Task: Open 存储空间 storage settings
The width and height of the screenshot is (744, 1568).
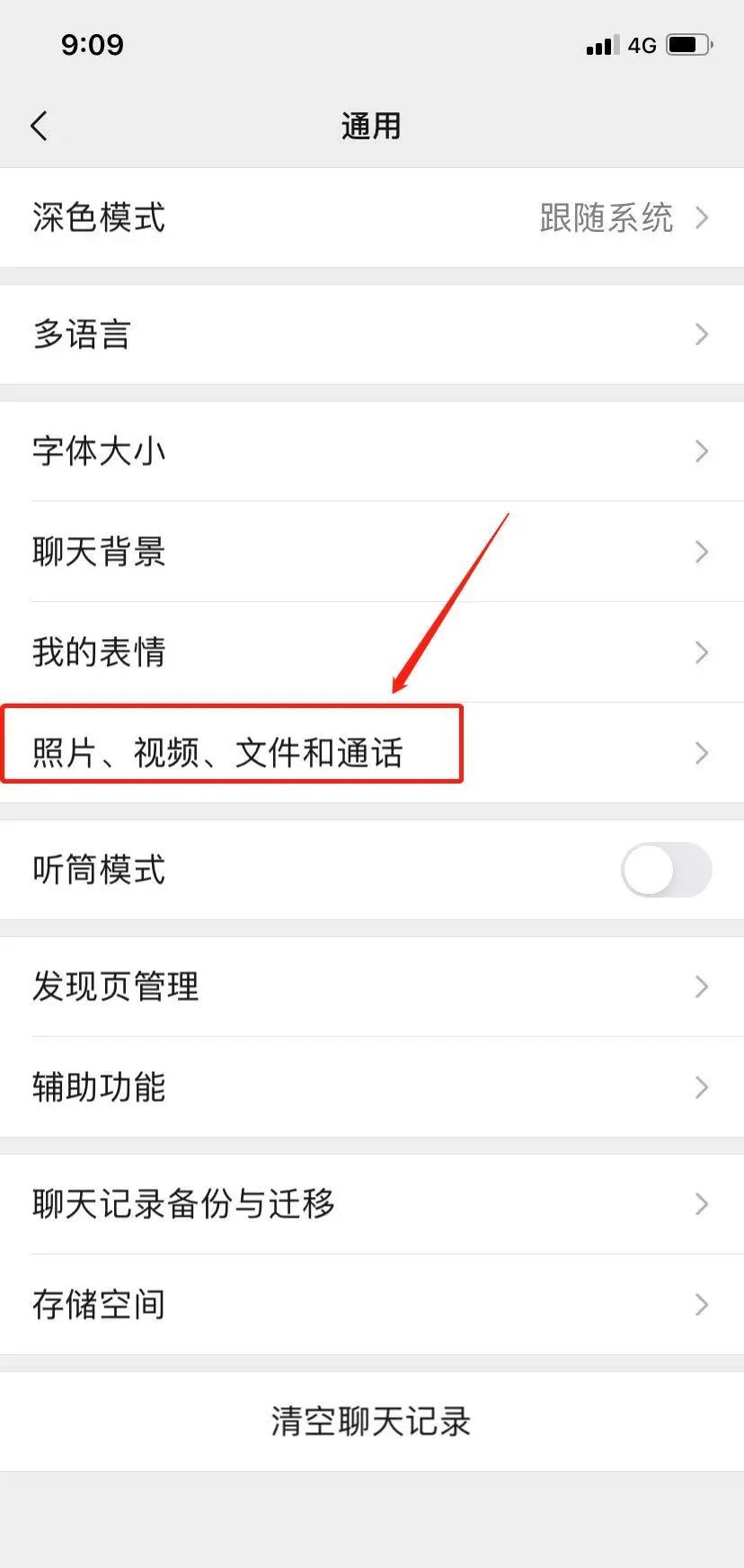Action: point(372,1305)
